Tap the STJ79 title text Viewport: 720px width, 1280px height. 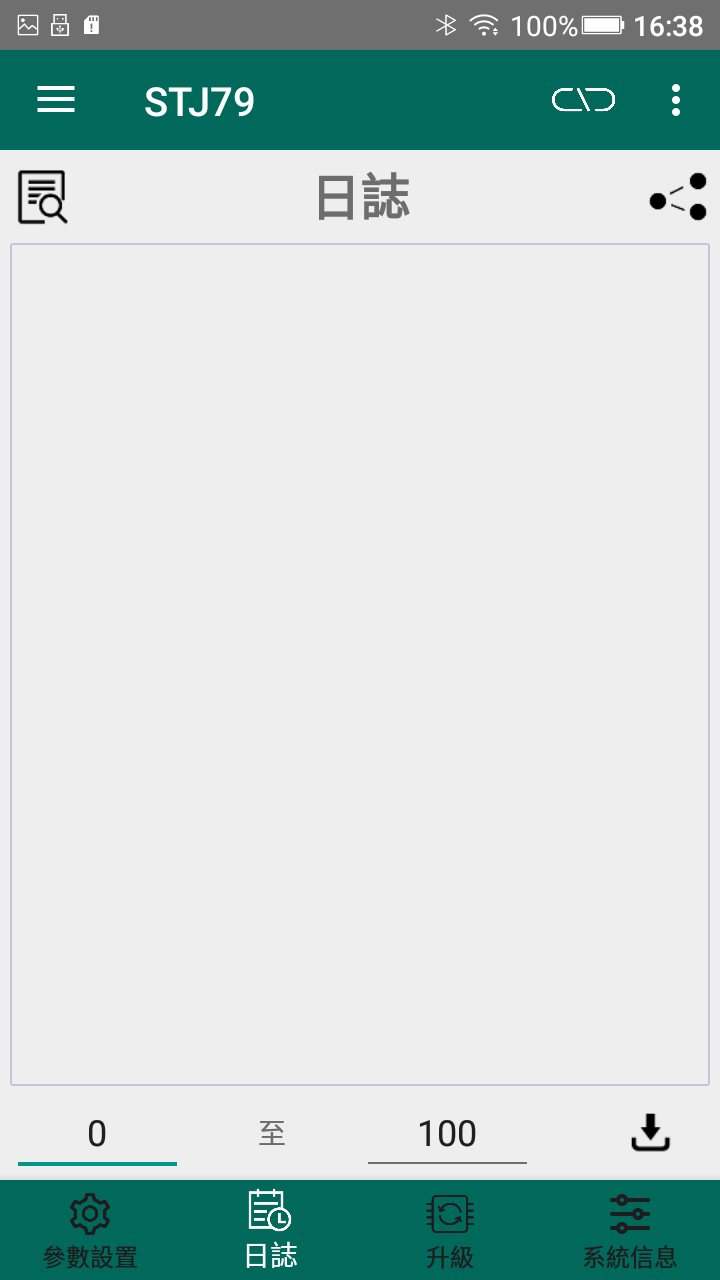pyautogui.click(x=200, y=99)
